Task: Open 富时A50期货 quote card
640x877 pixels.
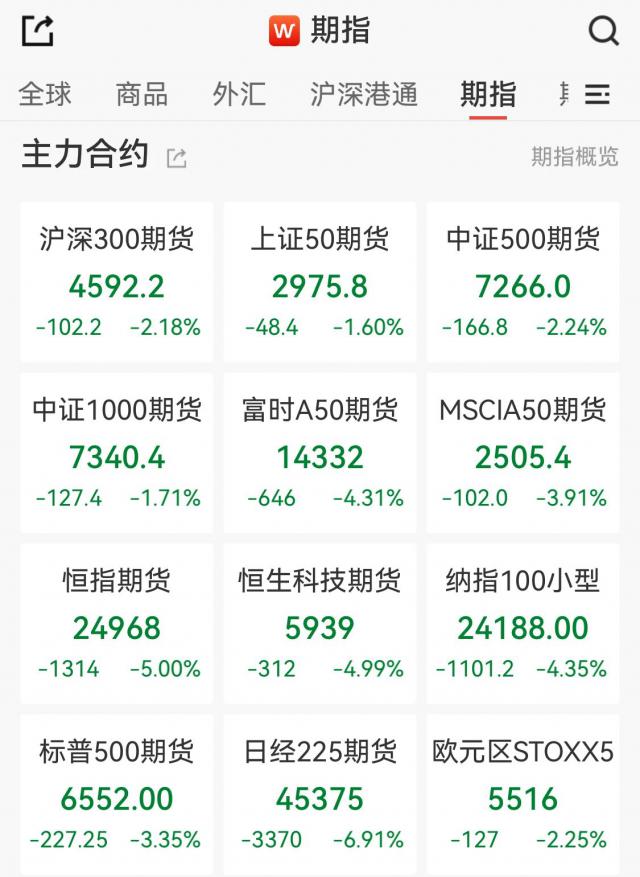Action: (x=320, y=453)
